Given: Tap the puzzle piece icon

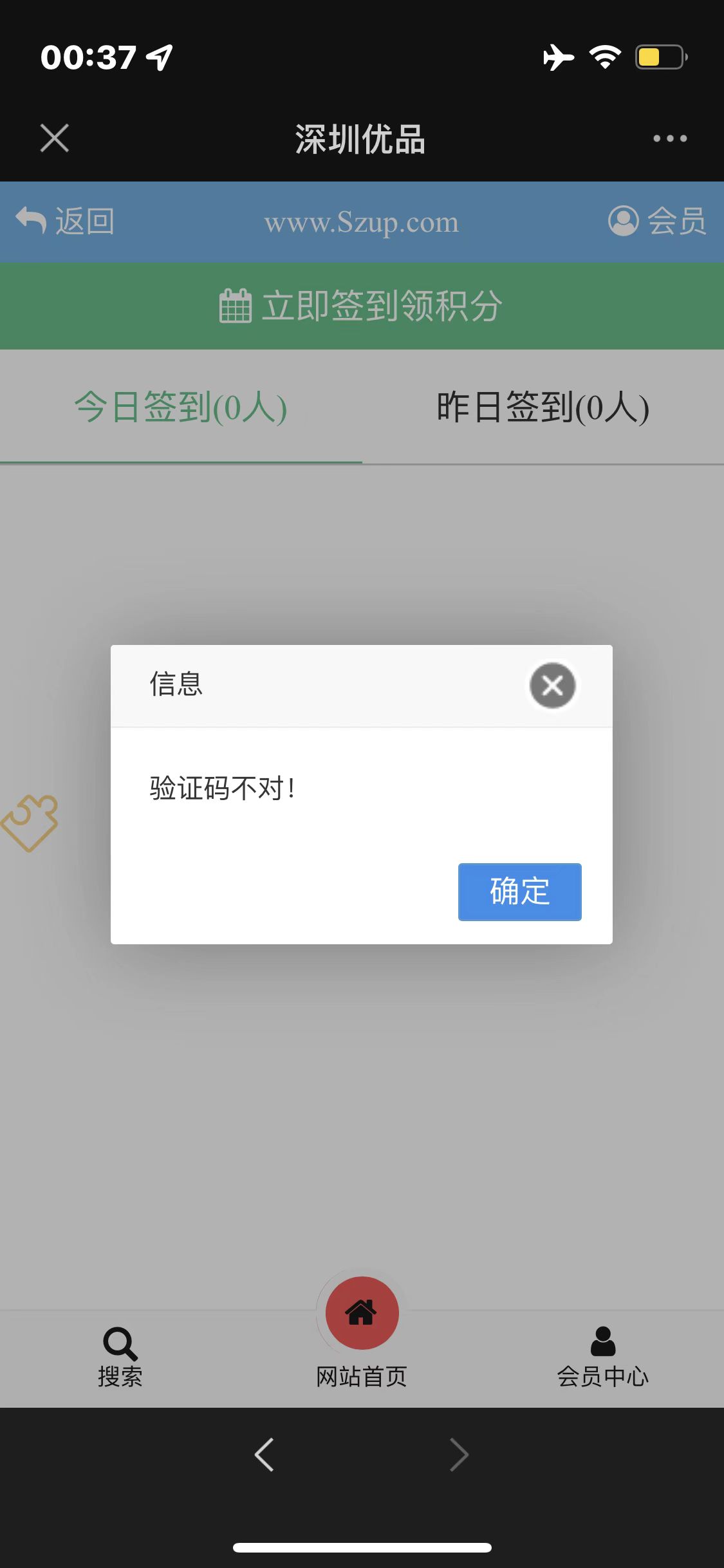Looking at the screenshot, I should pos(30,823).
